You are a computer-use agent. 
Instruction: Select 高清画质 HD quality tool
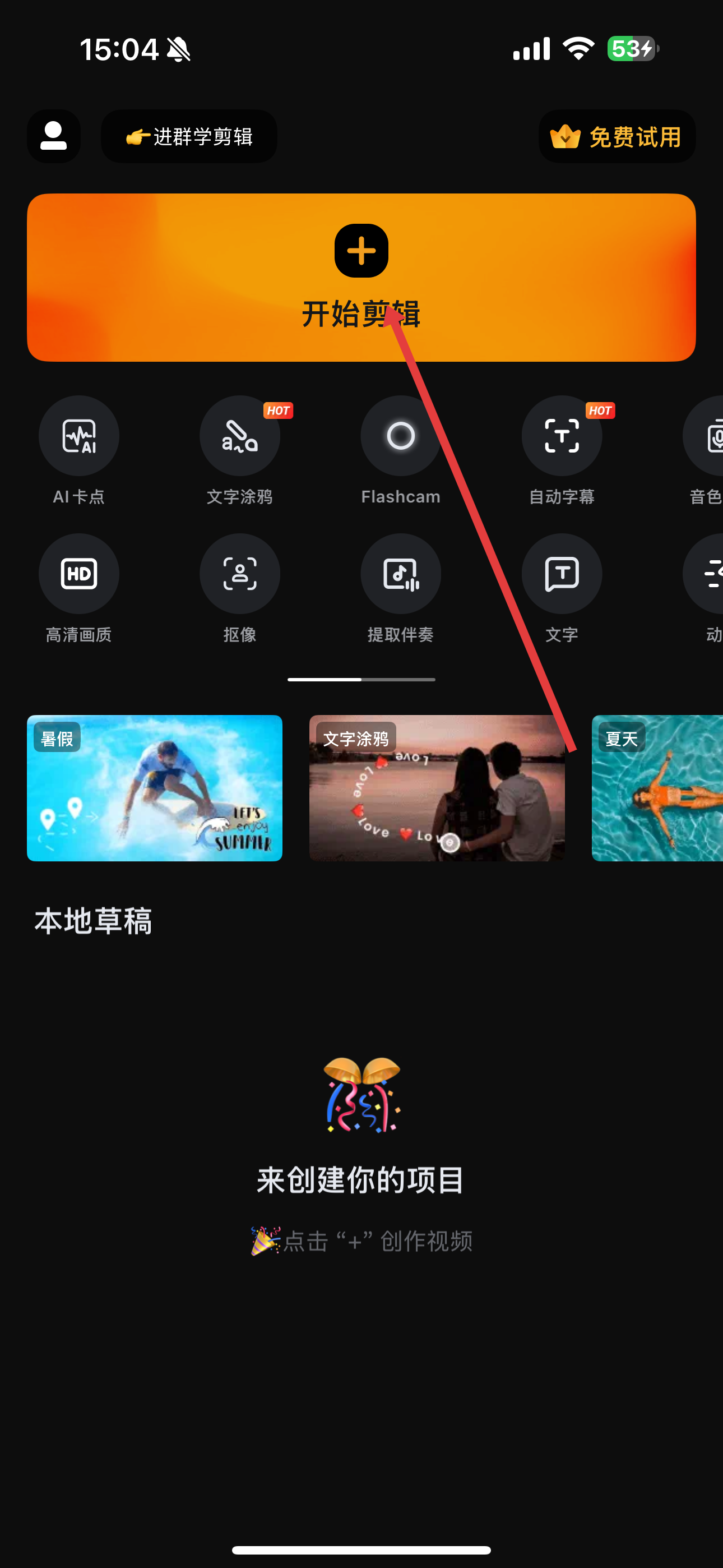click(x=78, y=573)
